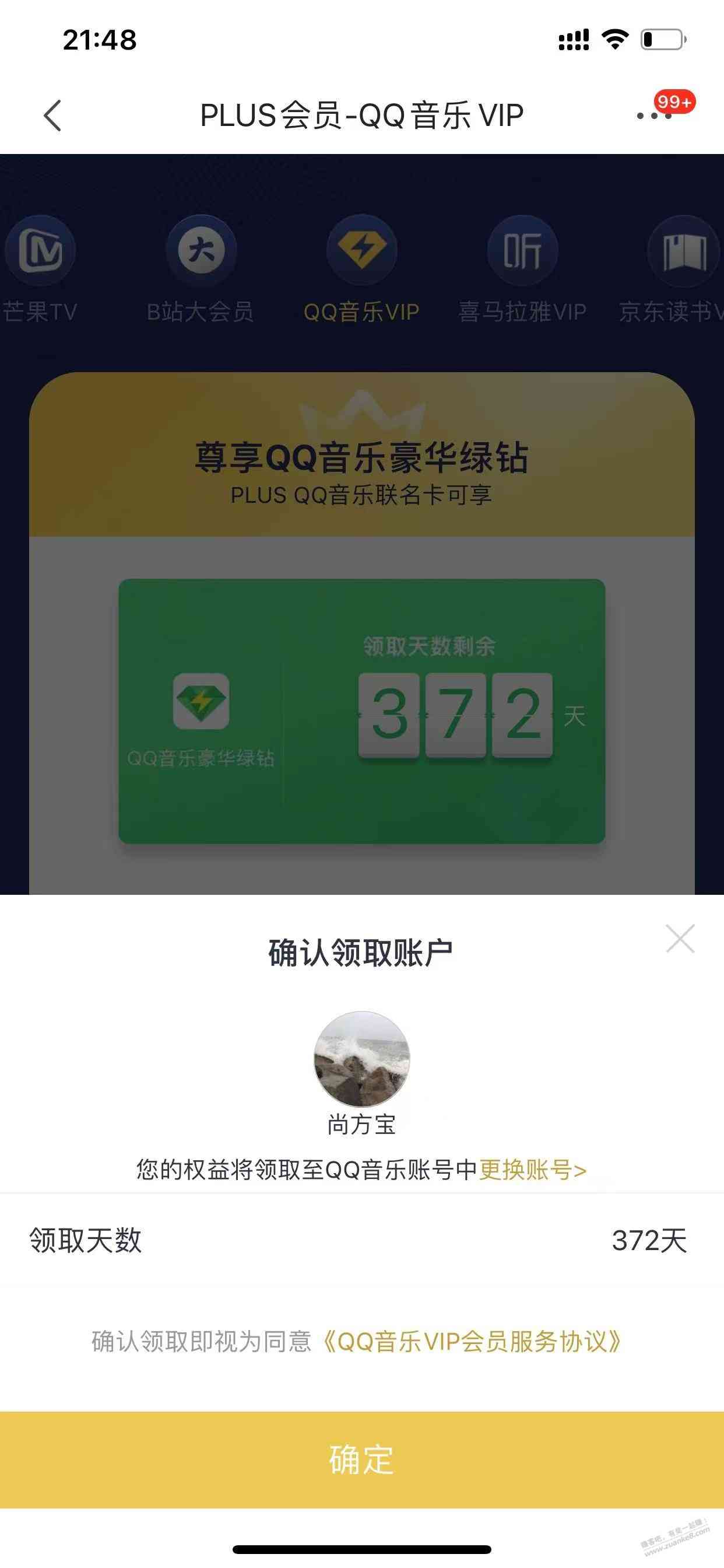Switch to the 喜马拉雅VIP tab
Image resolution: width=724 pixels, height=1568 pixels.
pyautogui.click(x=522, y=268)
